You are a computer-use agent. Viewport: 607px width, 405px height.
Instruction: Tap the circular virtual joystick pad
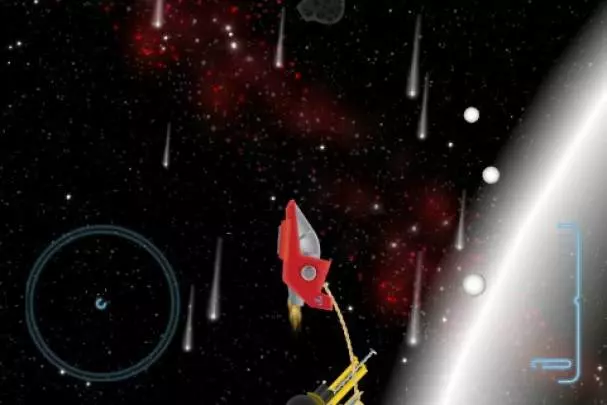tap(101, 302)
